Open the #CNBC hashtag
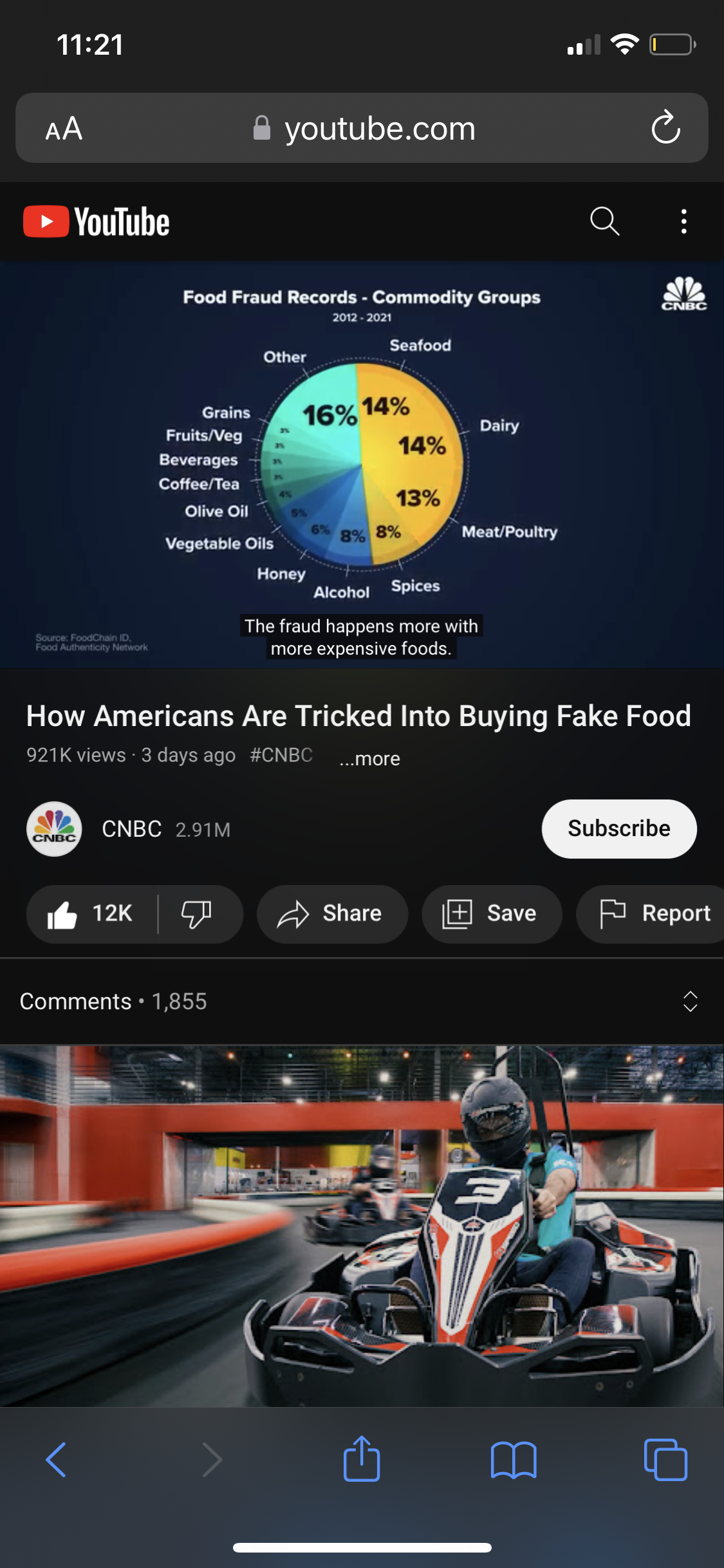724x1568 pixels. click(x=281, y=755)
